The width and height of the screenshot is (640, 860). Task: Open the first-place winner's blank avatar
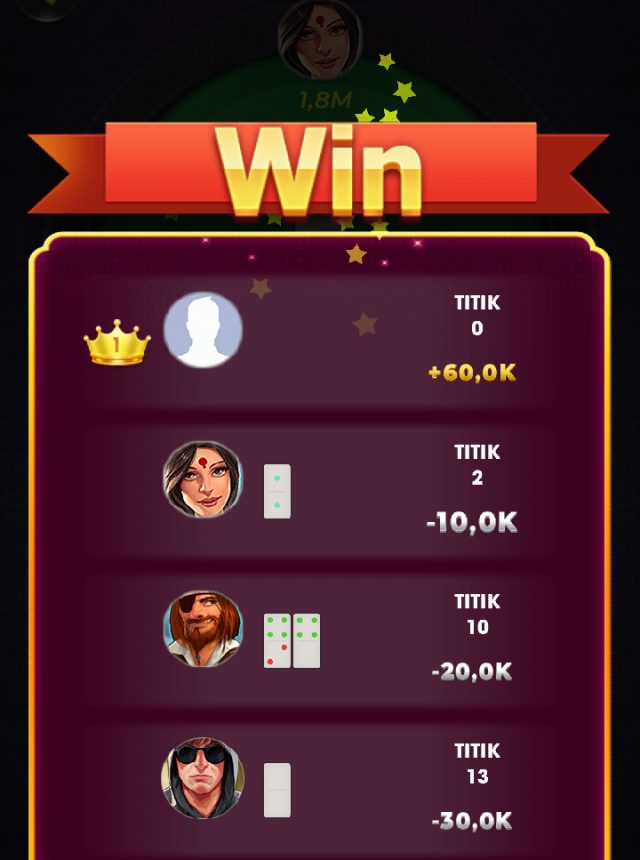tap(203, 331)
